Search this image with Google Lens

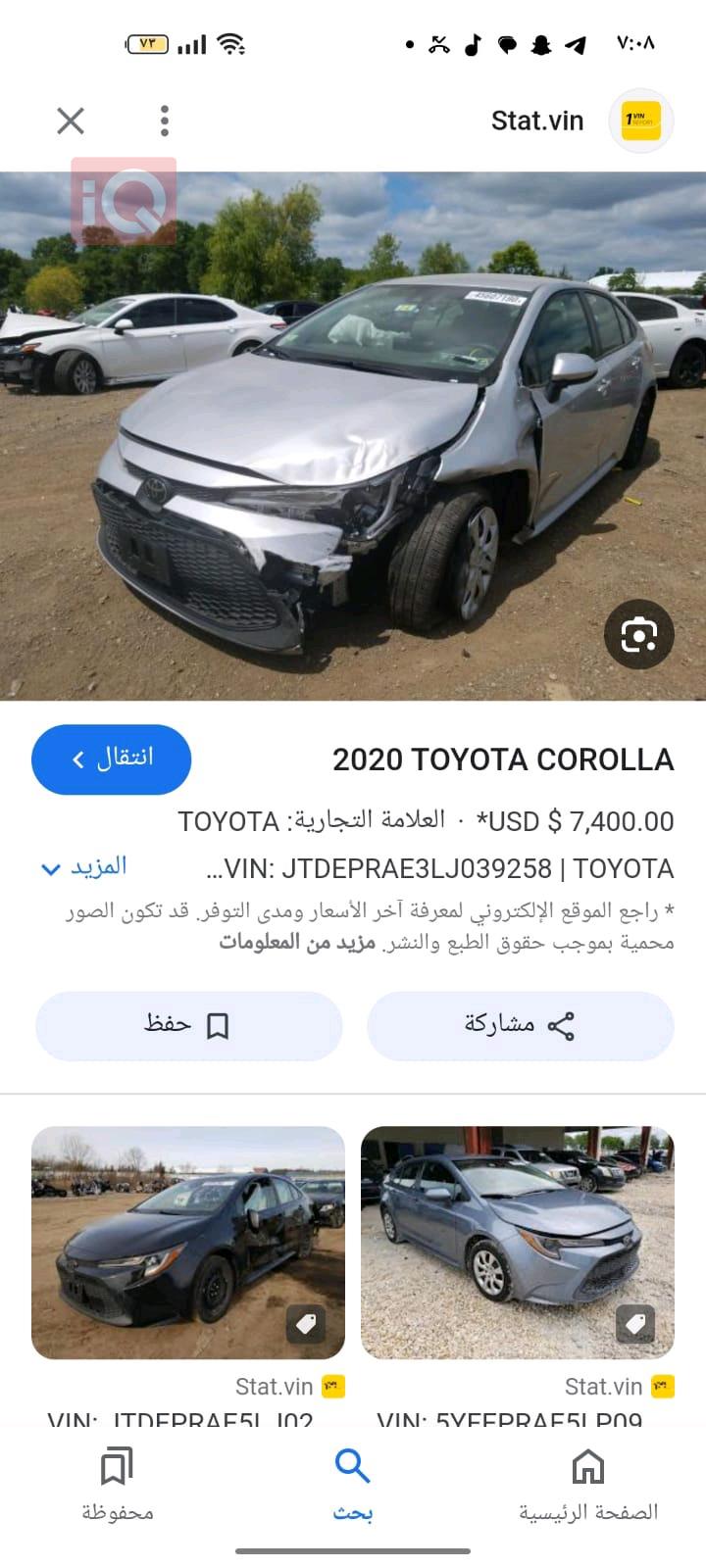638,634
